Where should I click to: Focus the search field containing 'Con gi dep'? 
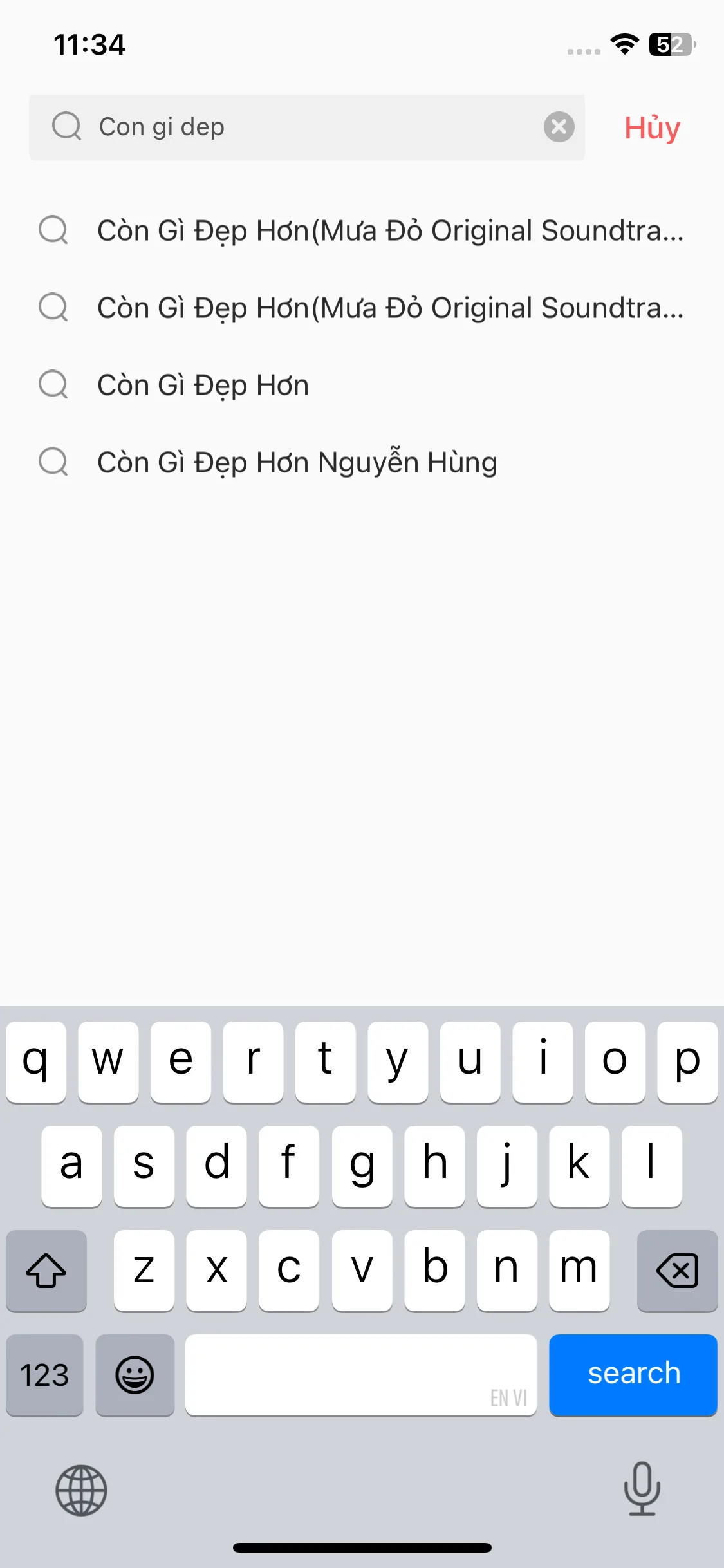pyautogui.click(x=309, y=127)
